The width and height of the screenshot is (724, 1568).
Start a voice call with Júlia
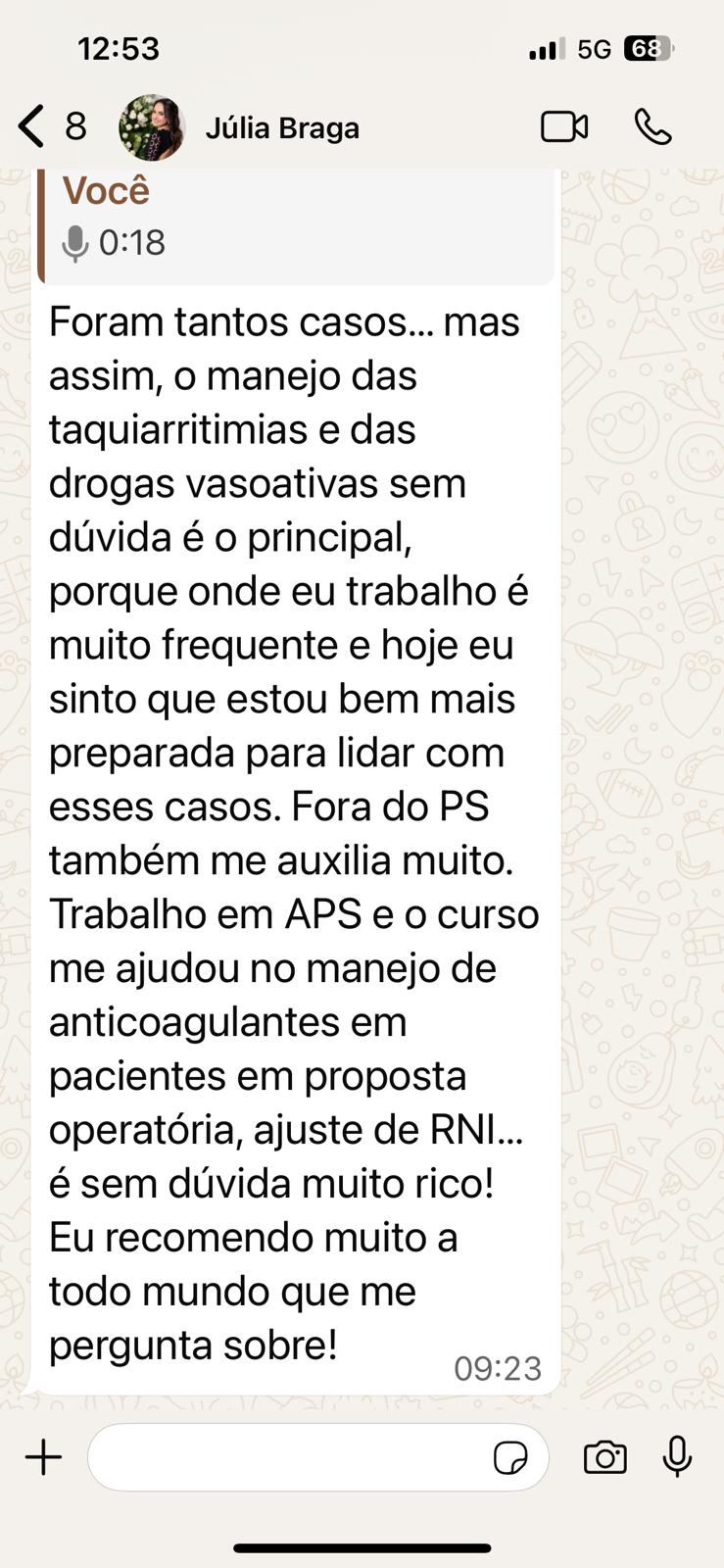(653, 127)
